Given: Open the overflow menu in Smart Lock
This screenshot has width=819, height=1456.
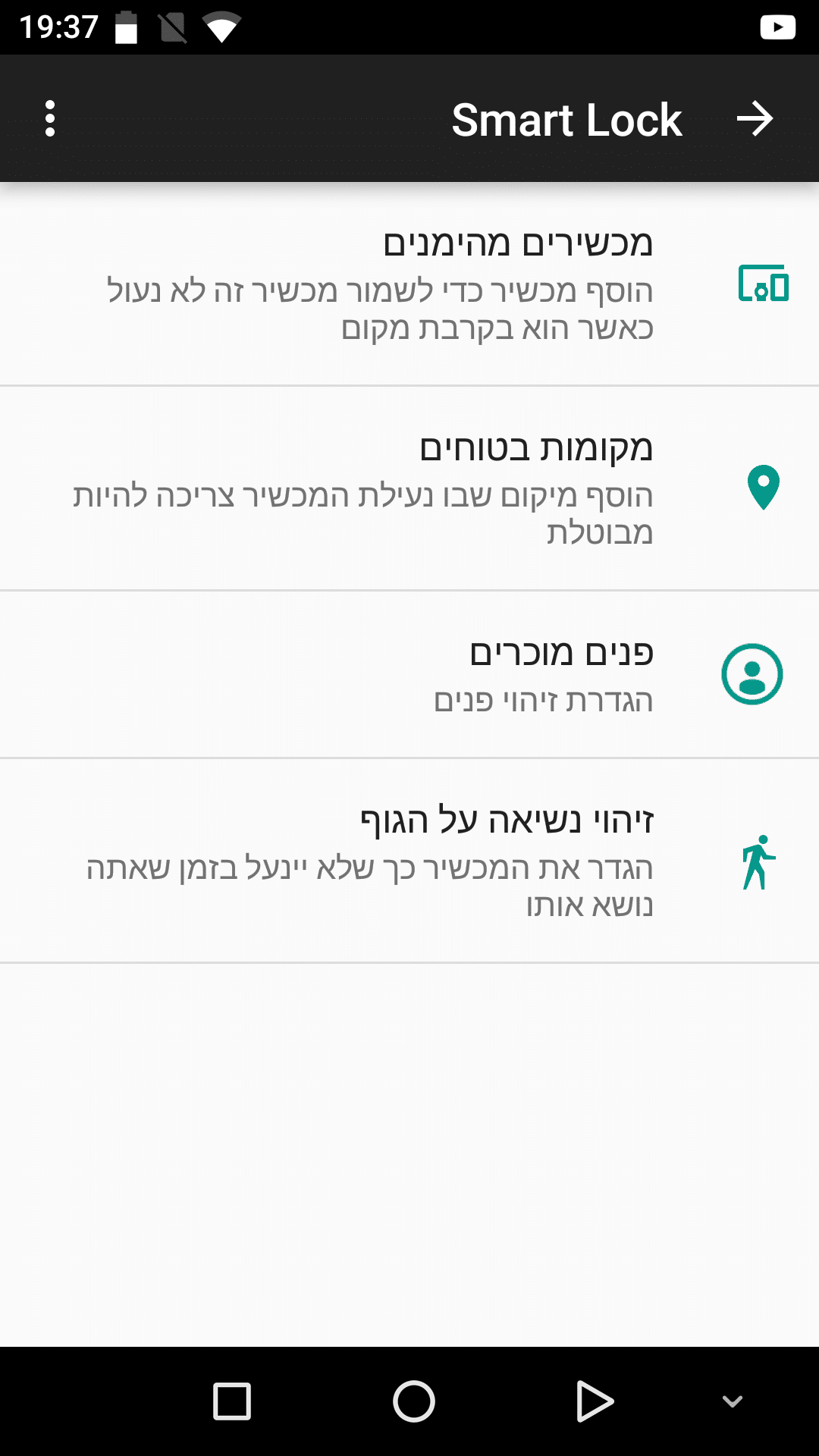Looking at the screenshot, I should (50, 119).
